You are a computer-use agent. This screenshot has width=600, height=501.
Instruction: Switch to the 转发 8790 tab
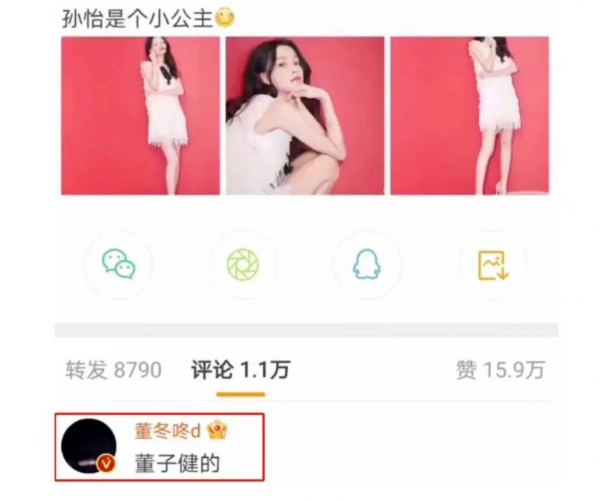coord(111,370)
